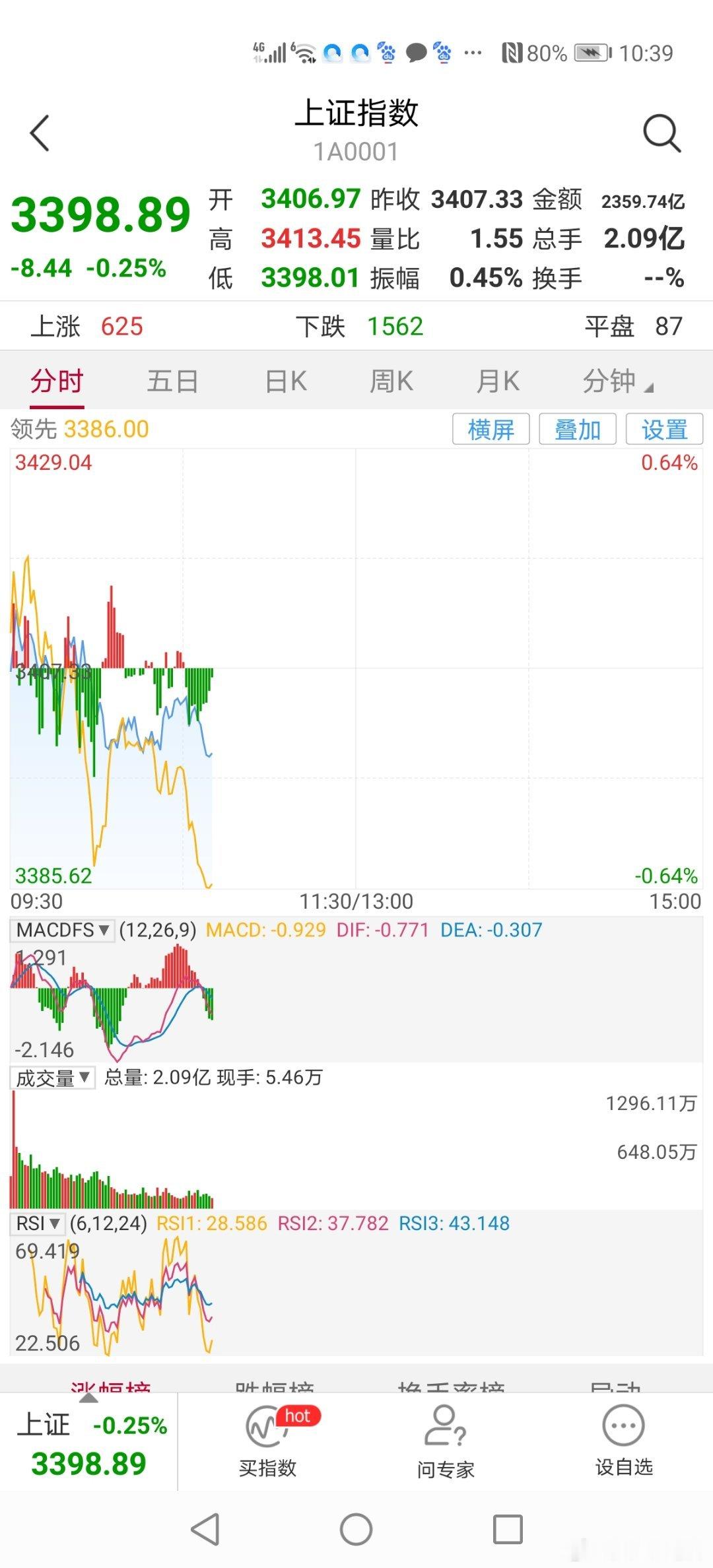Tap 设自选 to add to watchlist
713x1568 pixels.
[624, 1441]
